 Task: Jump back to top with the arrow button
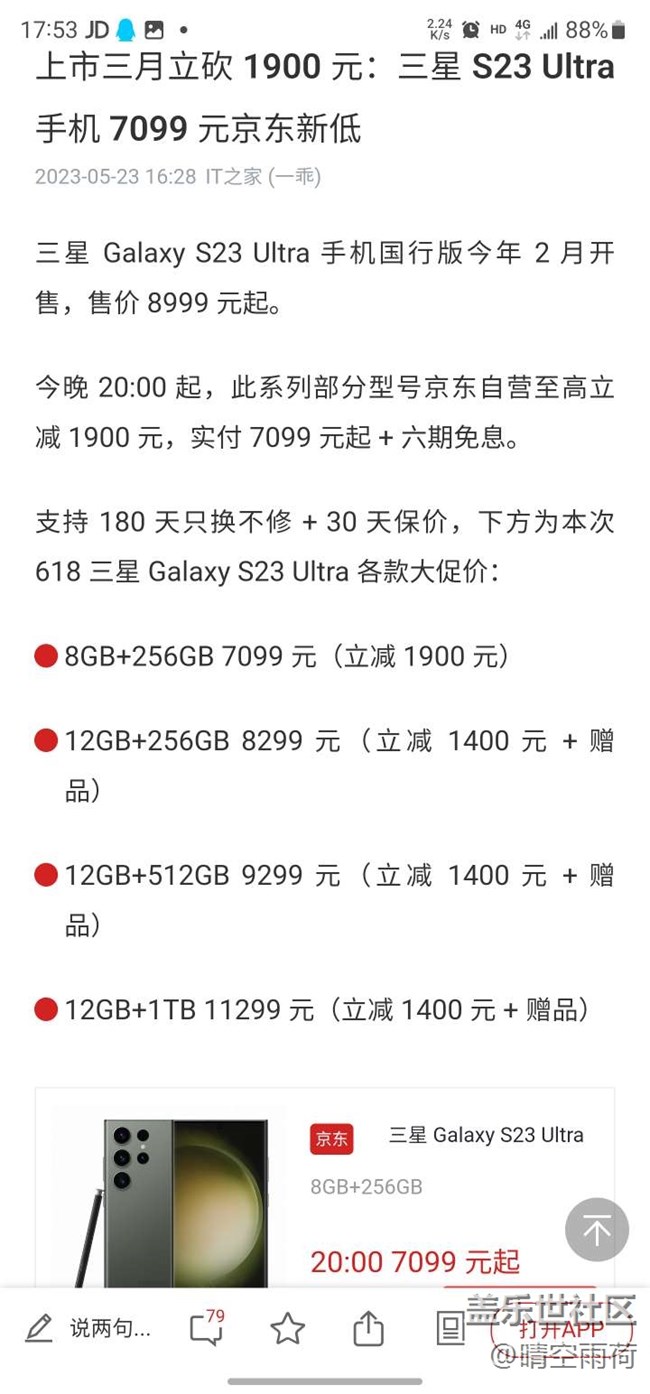click(597, 1229)
